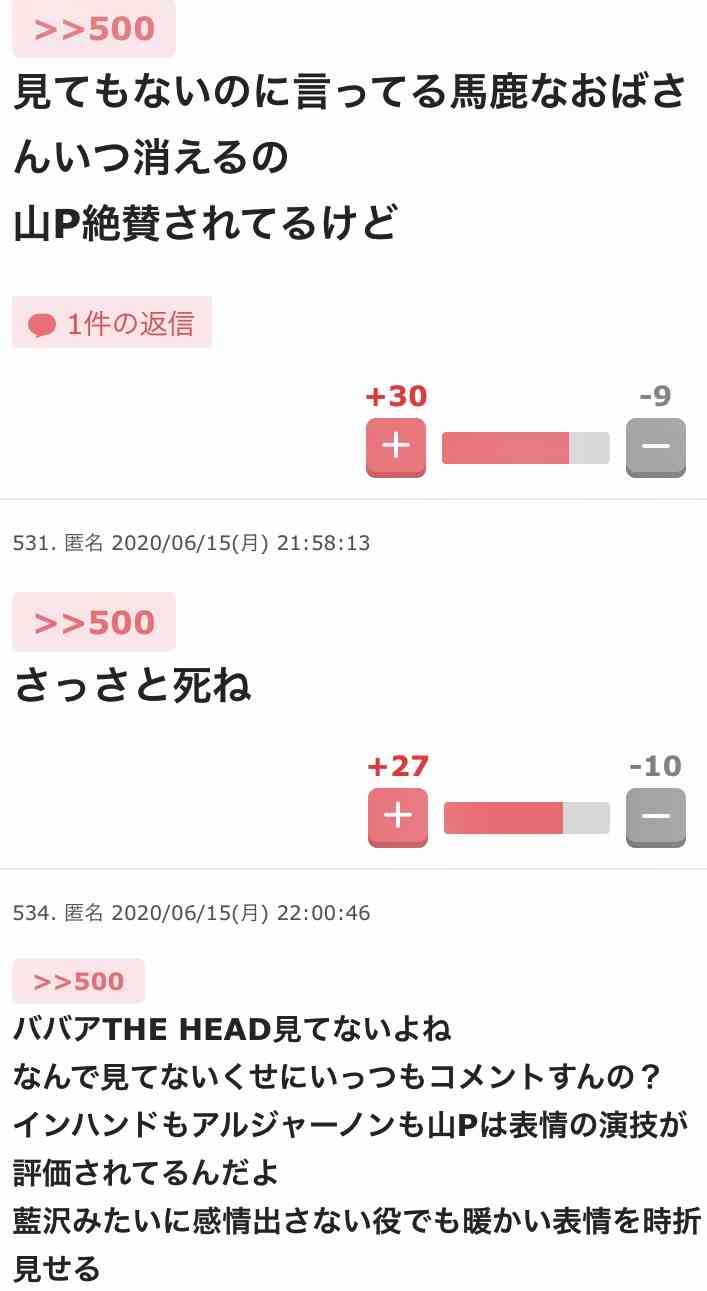
Task: Downvote the comment with -9
Action: pos(656,447)
